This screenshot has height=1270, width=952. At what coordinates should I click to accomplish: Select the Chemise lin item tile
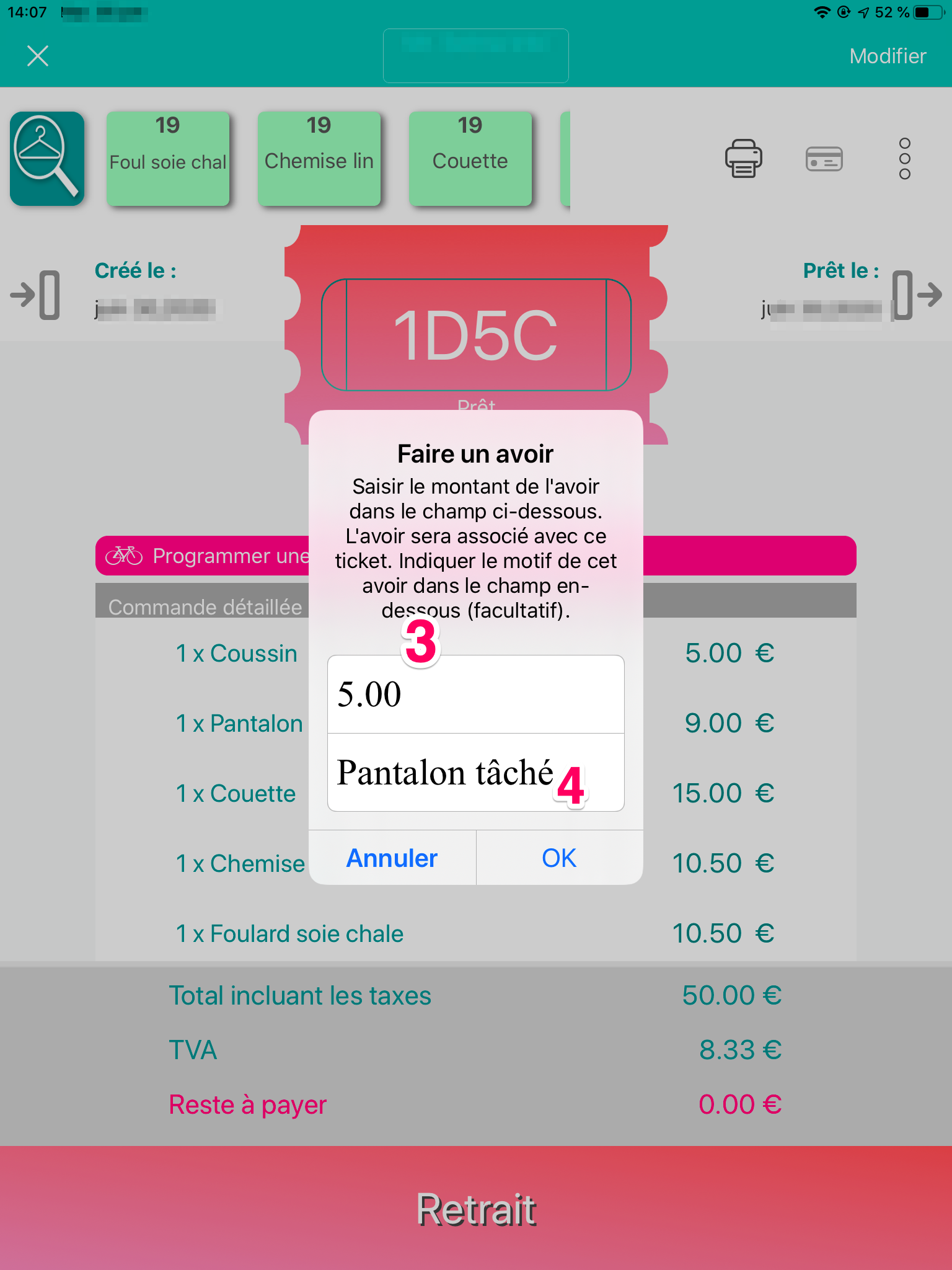319,159
